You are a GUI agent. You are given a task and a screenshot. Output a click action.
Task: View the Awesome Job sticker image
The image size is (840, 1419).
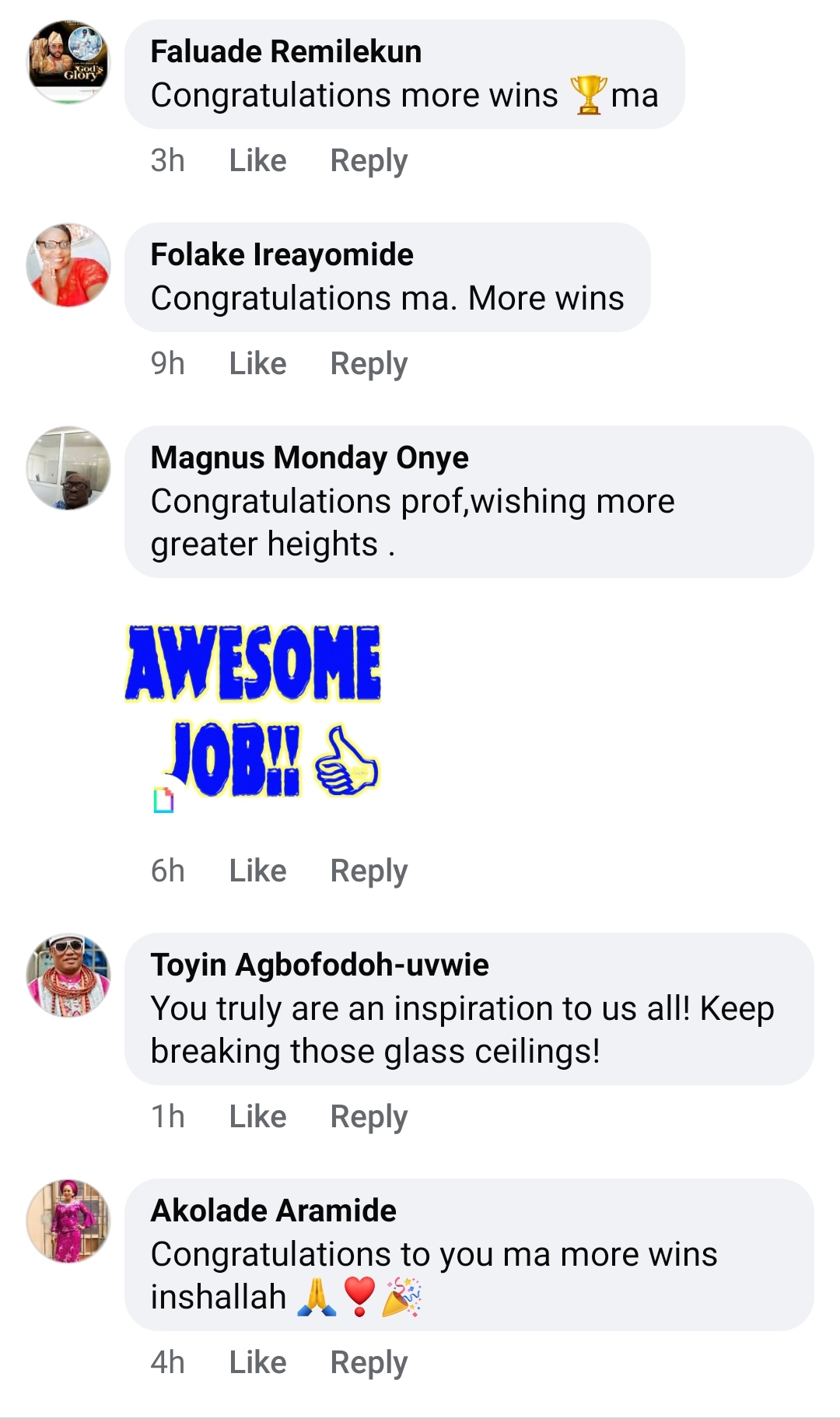253,712
